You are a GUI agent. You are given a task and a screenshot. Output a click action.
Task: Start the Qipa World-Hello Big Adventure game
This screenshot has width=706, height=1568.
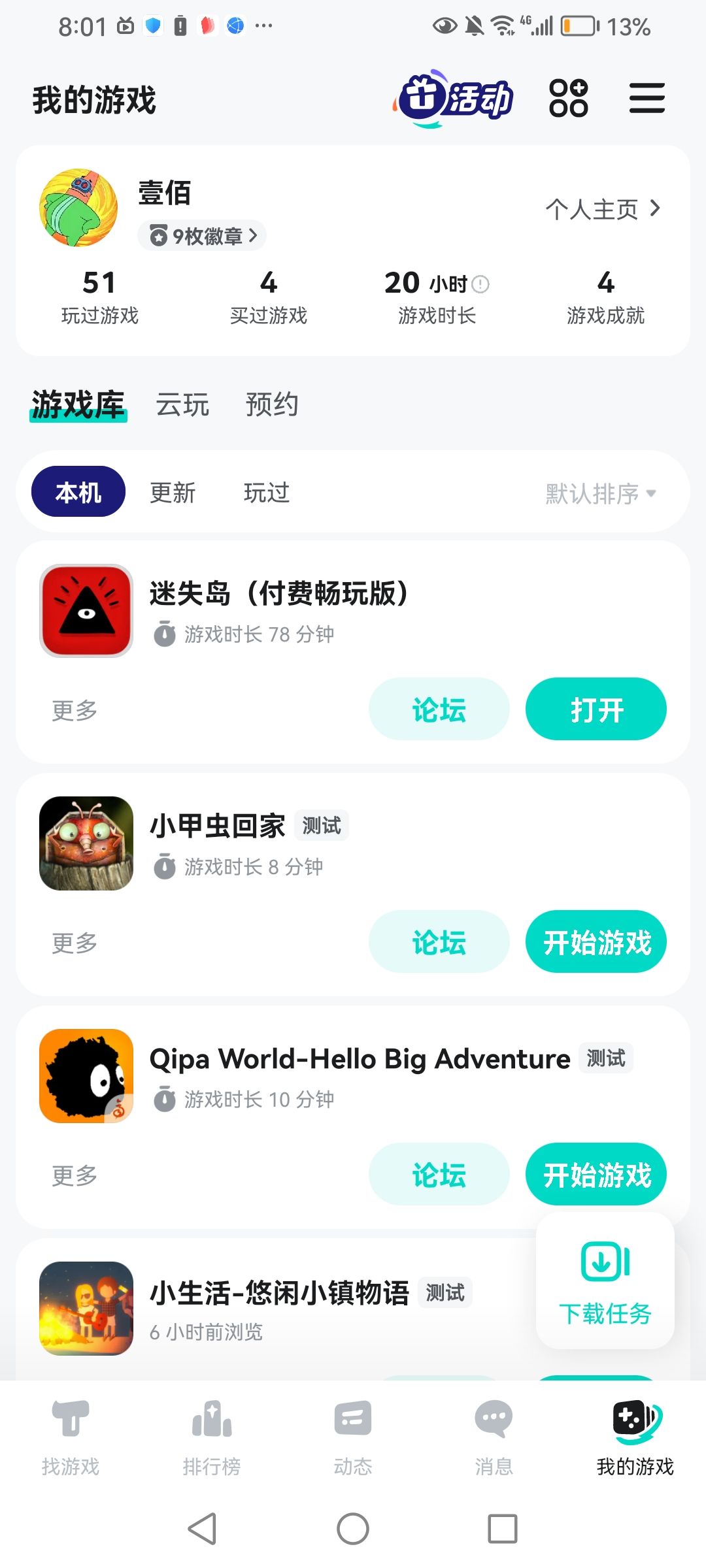point(596,1175)
